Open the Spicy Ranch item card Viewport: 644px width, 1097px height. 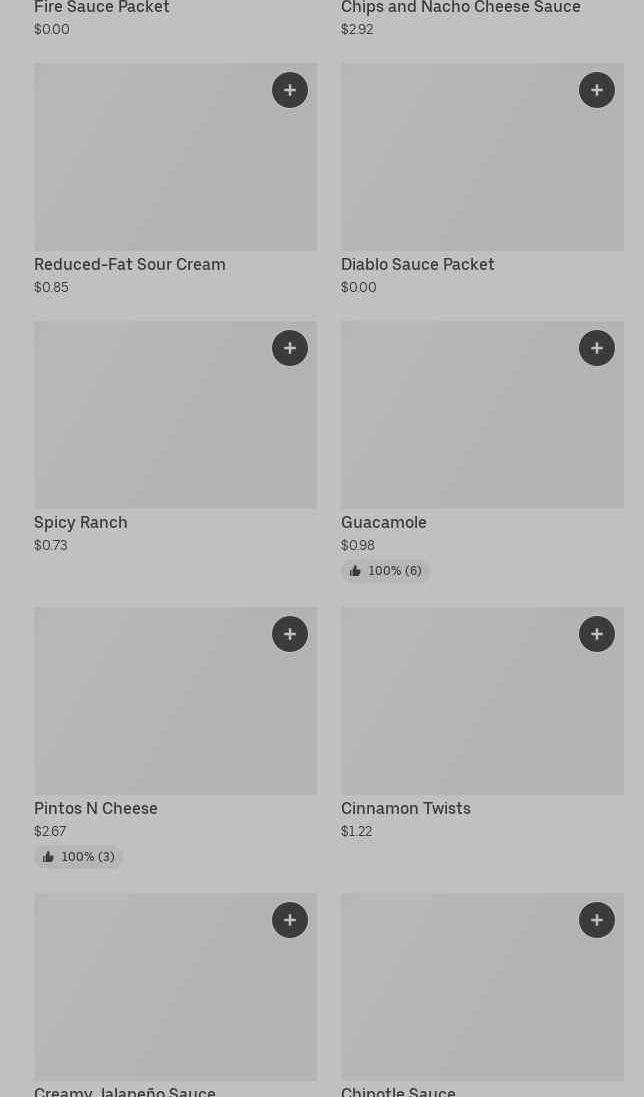176,437
